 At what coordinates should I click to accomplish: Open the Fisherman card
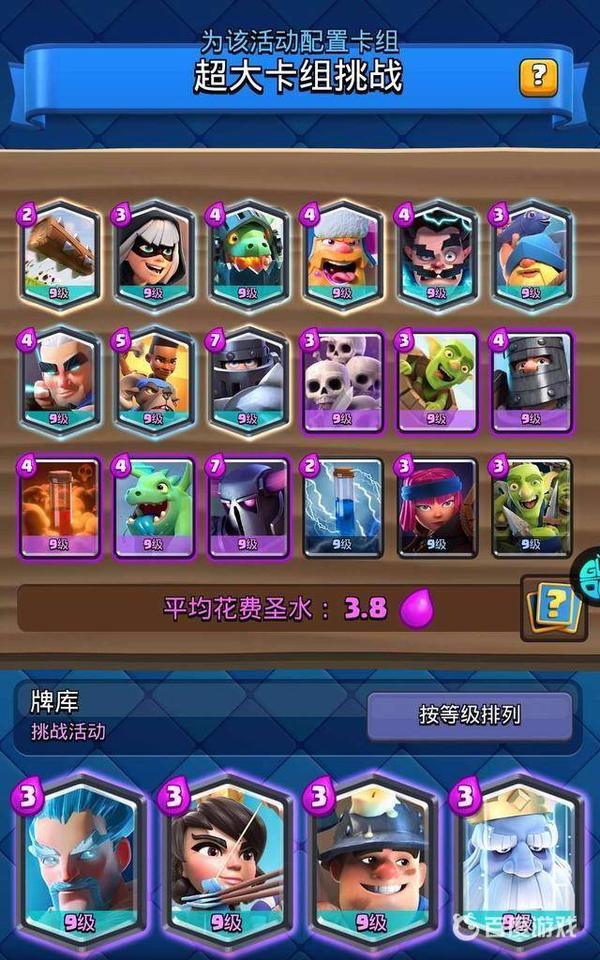[x=530, y=253]
